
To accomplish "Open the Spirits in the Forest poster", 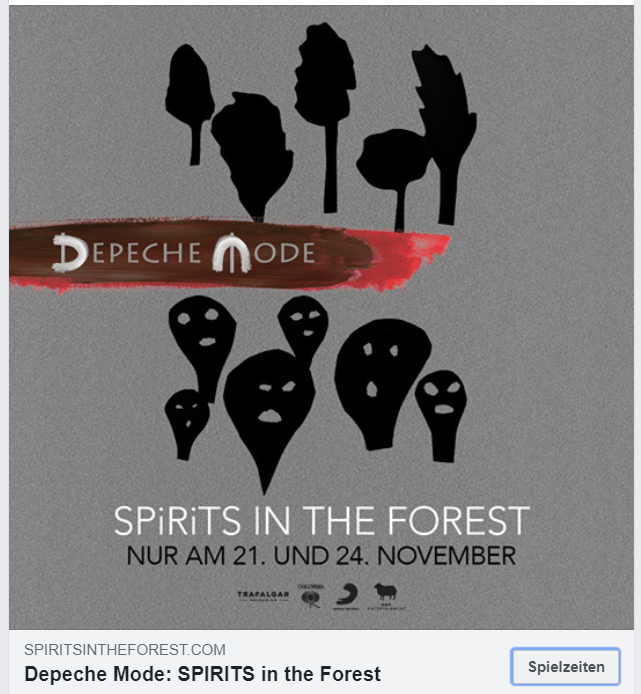I will 320,320.
